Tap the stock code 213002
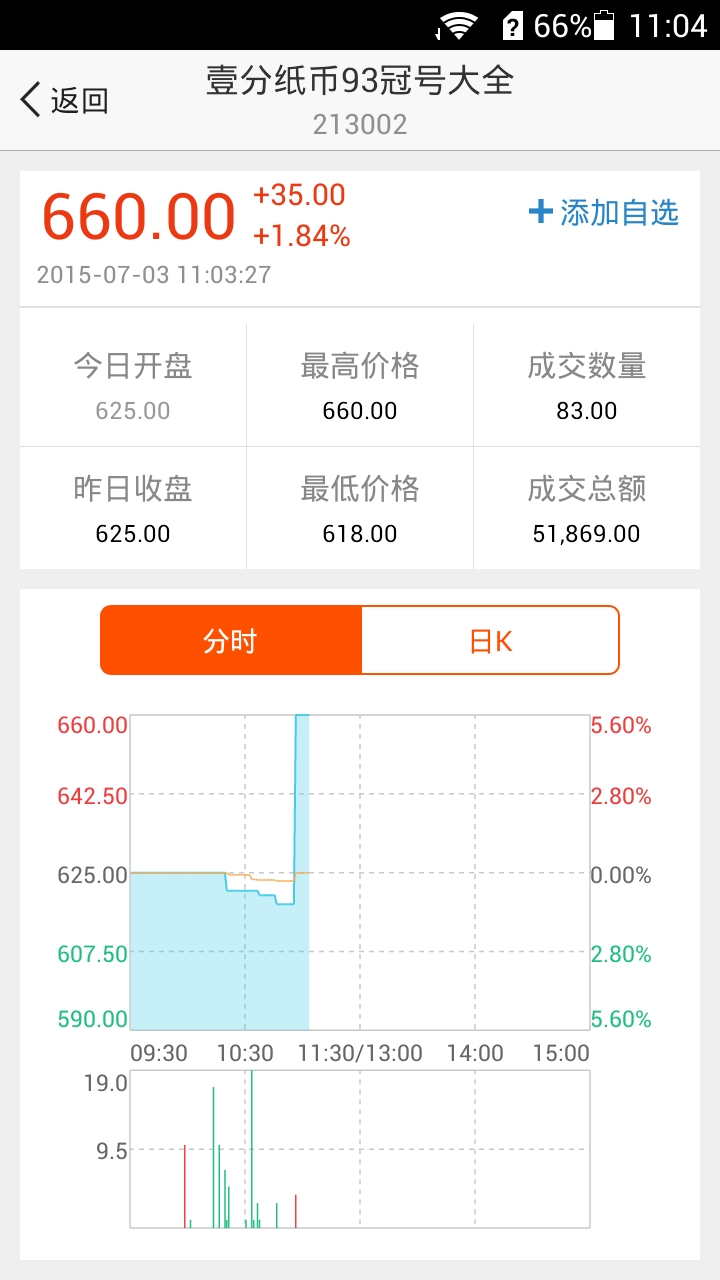The image size is (720, 1280). pos(360,124)
